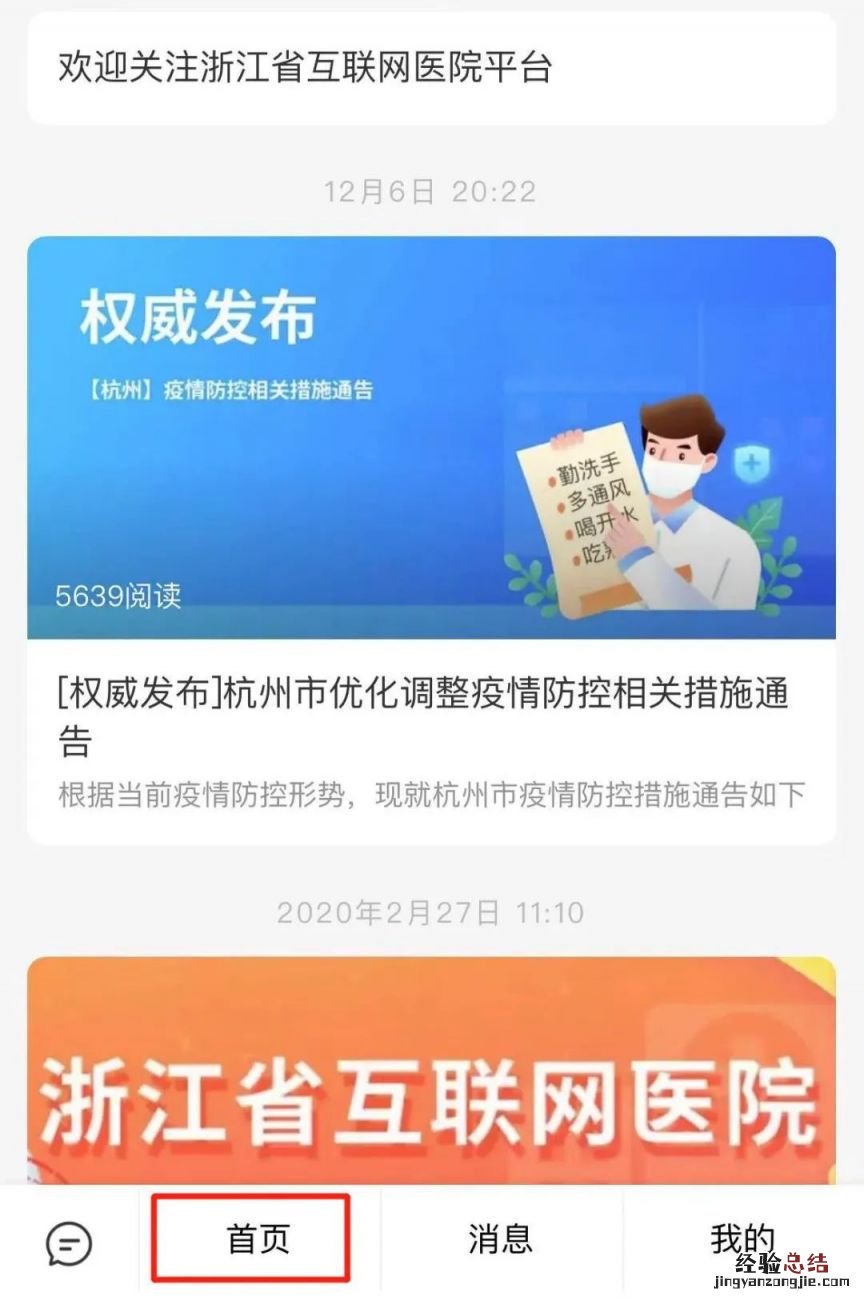Open the 消息 menu
This screenshot has height=1300, width=864.
pos(500,1239)
